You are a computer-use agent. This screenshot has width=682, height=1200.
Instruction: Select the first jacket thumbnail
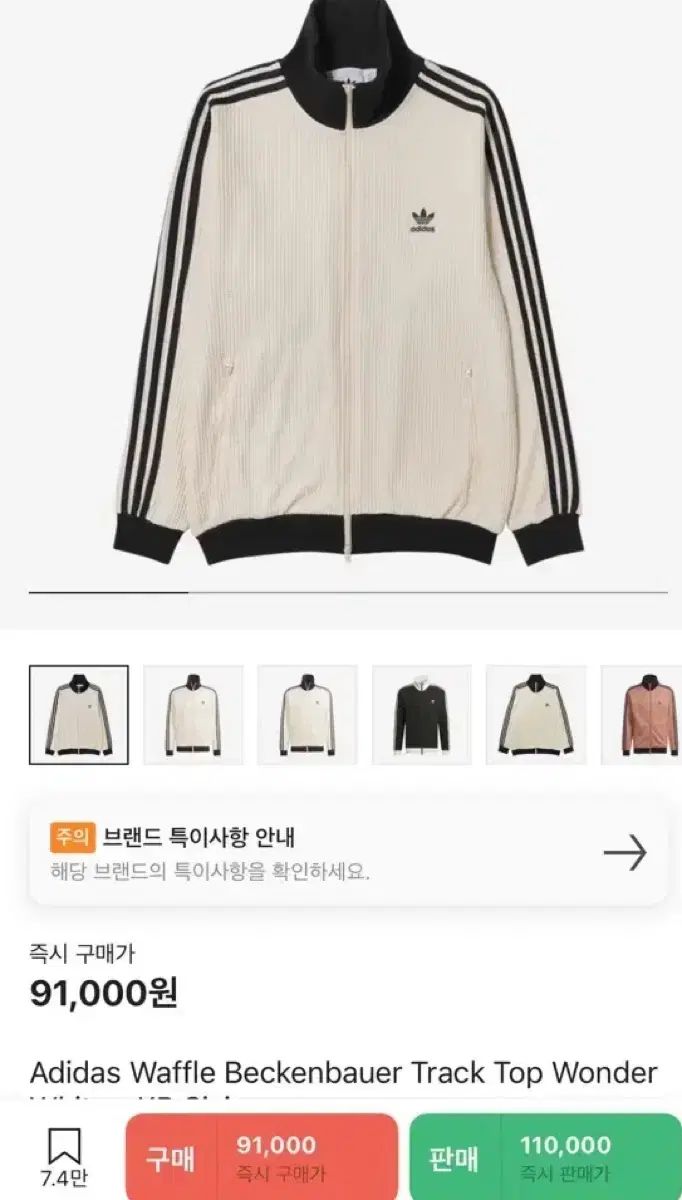[x=79, y=715]
